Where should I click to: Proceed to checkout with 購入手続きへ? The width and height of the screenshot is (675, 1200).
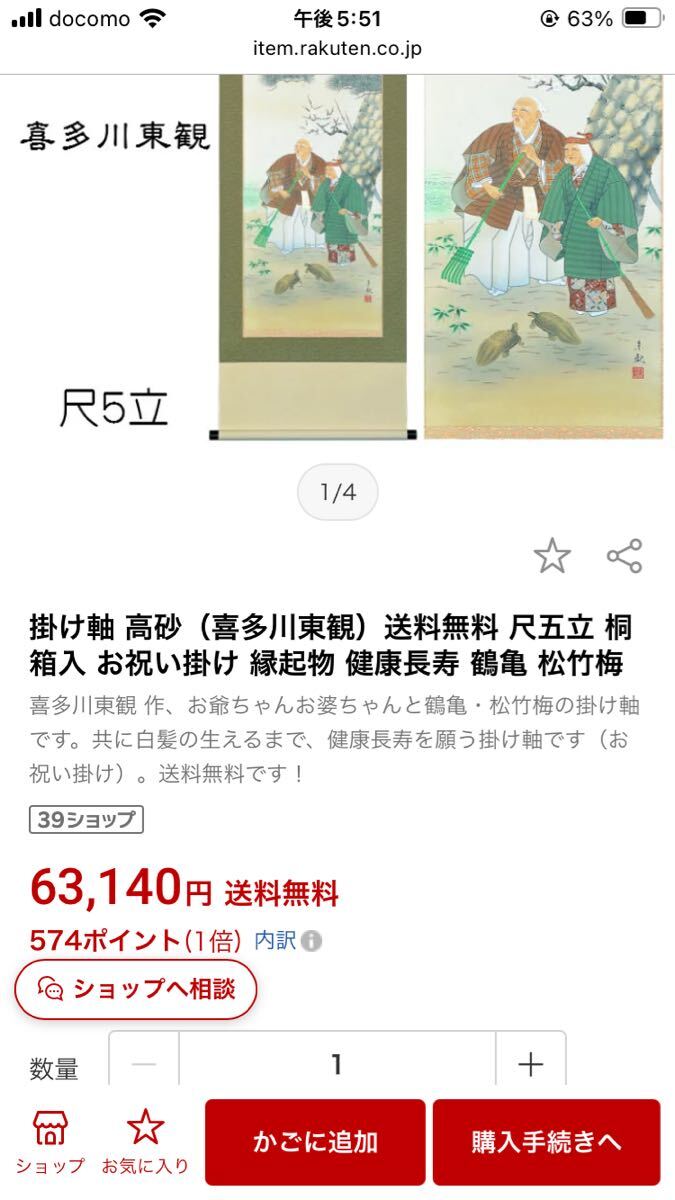tap(546, 1141)
